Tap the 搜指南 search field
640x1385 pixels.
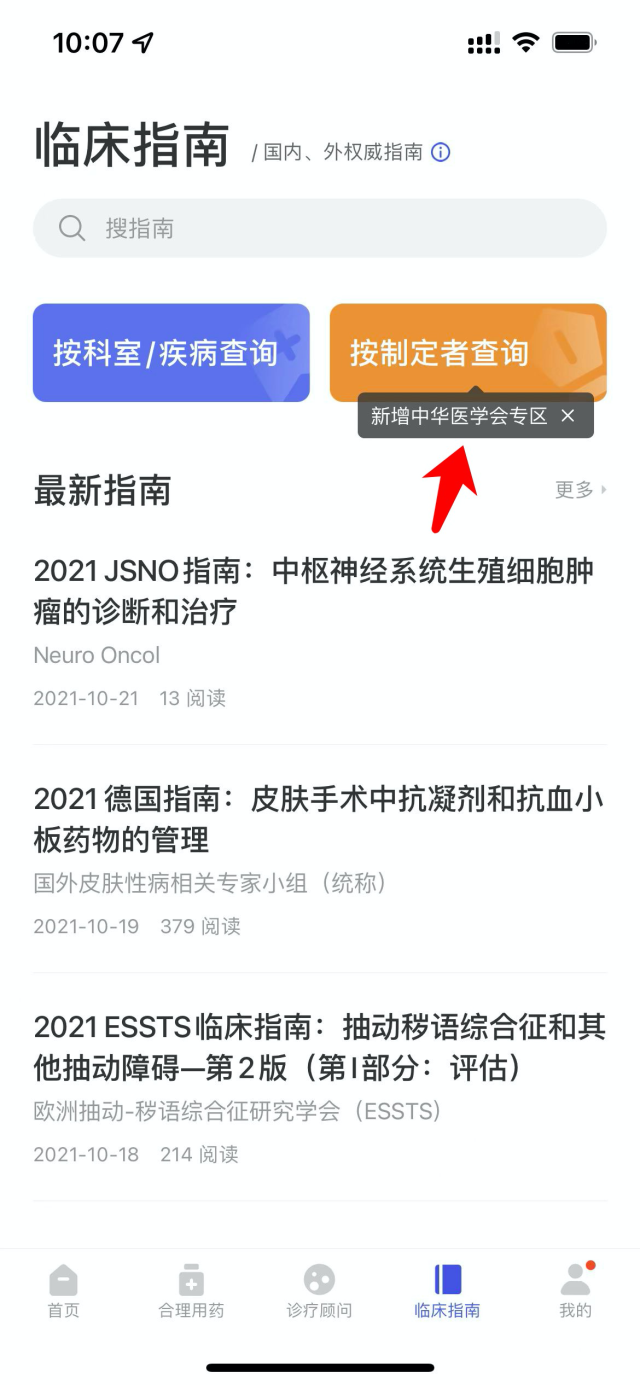[320, 228]
